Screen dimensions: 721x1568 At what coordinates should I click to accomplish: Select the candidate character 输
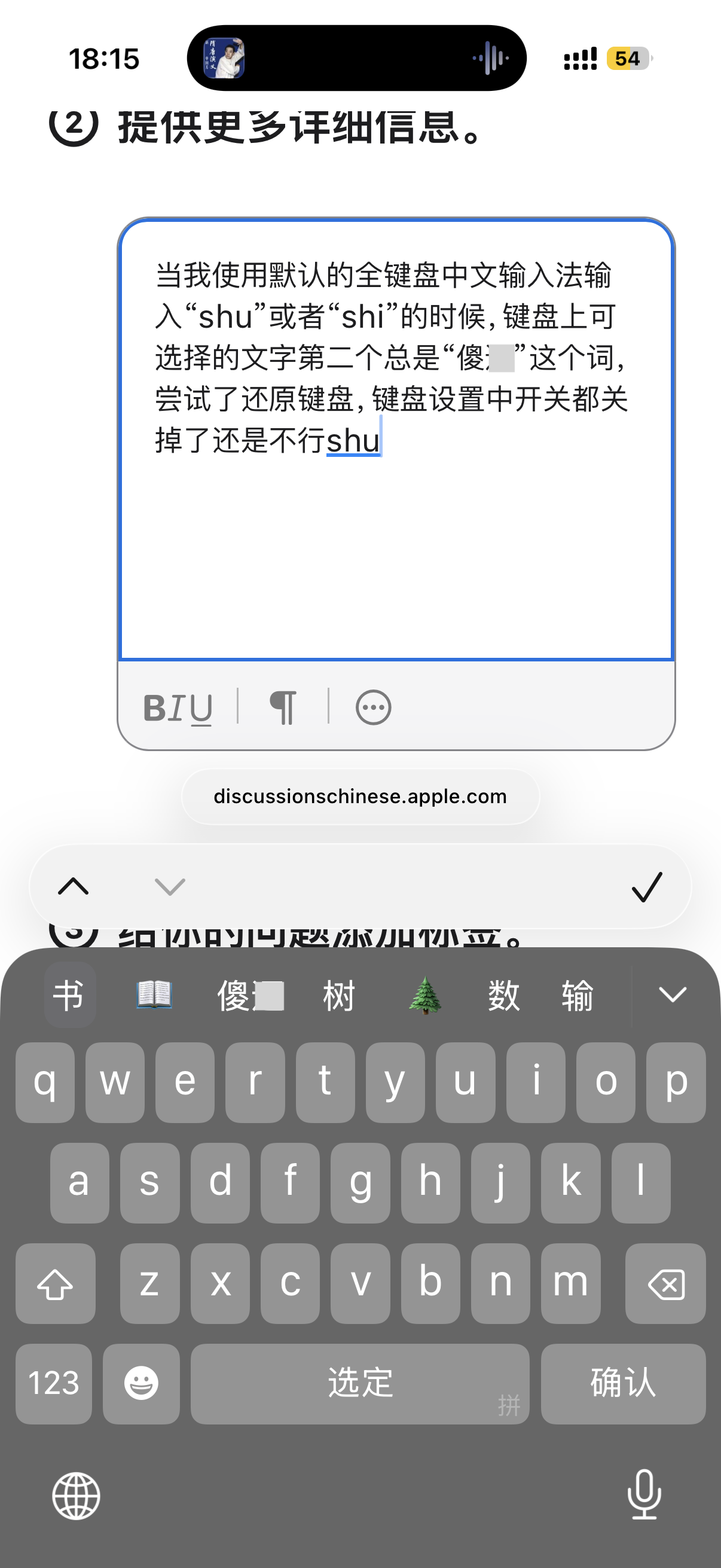[x=576, y=996]
